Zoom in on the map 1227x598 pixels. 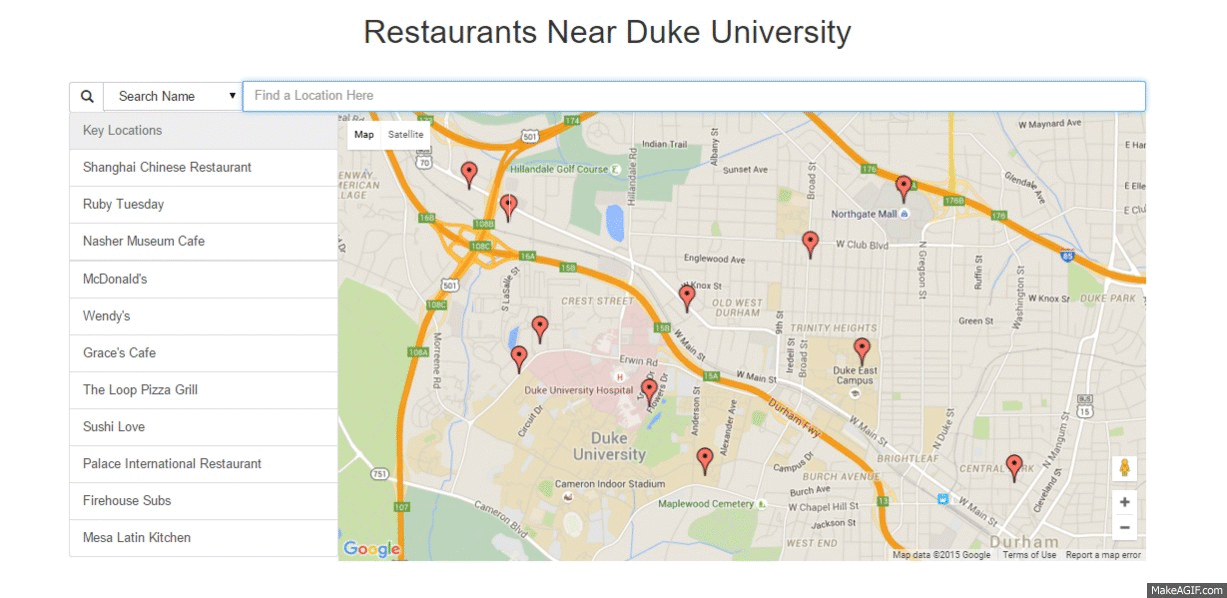tap(1124, 503)
